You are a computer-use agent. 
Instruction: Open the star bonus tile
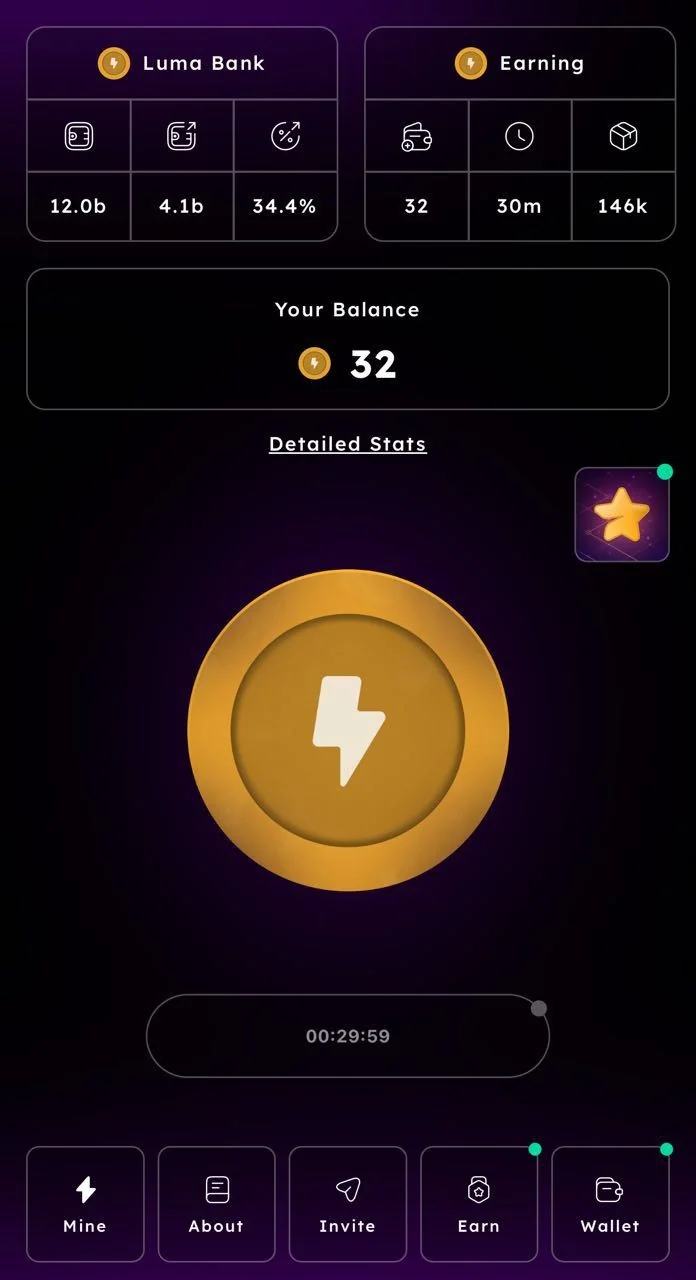[x=622, y=514]
